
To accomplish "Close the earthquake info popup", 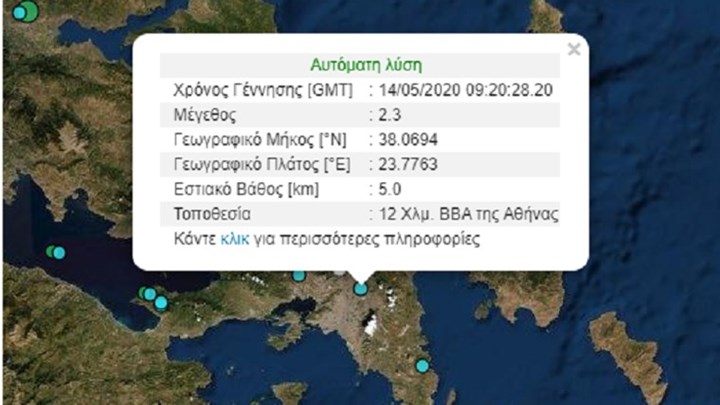I will click(x=573, y=48).
